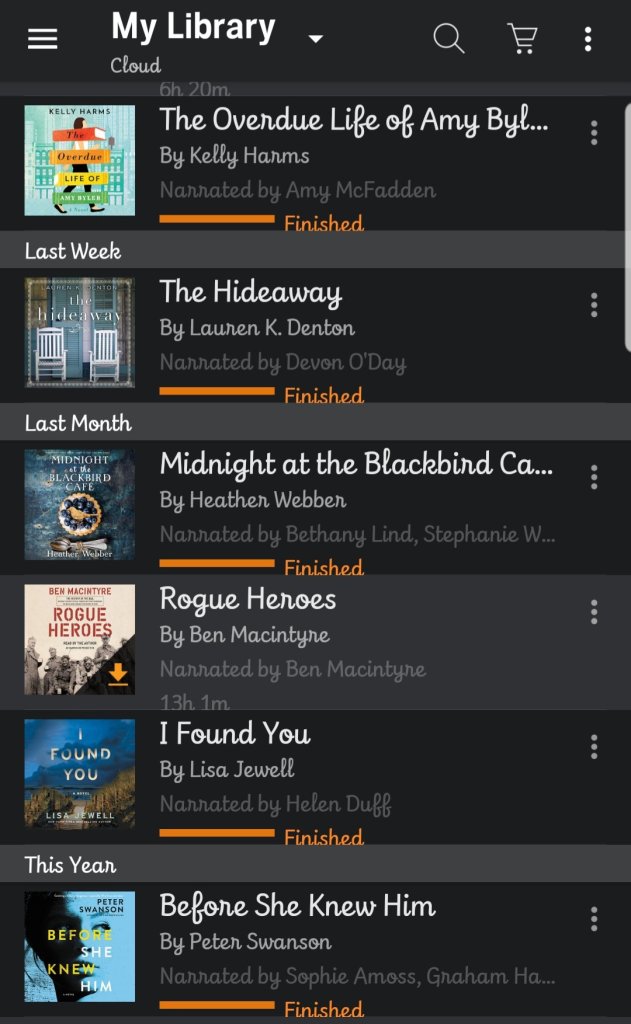This screenshot has width=631, height=1024.
Task: Search the audiobook library
Action: (x=449, y=39)
